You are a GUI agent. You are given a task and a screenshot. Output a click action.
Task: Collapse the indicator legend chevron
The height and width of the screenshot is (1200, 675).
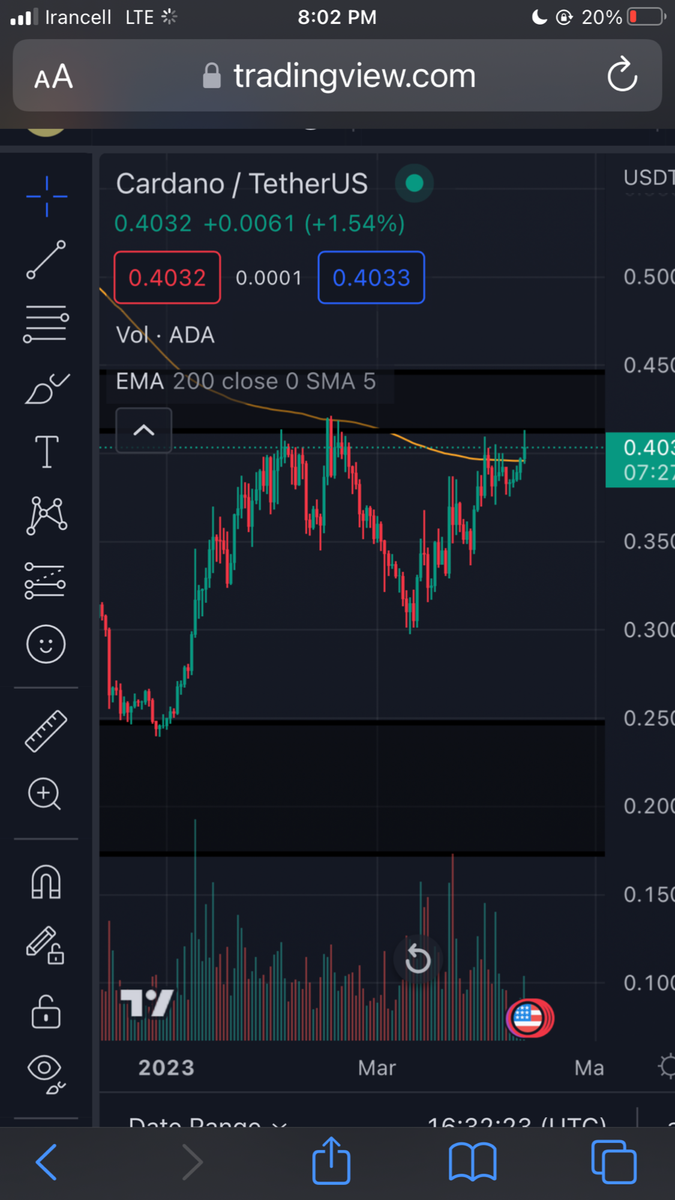[143, 431]
